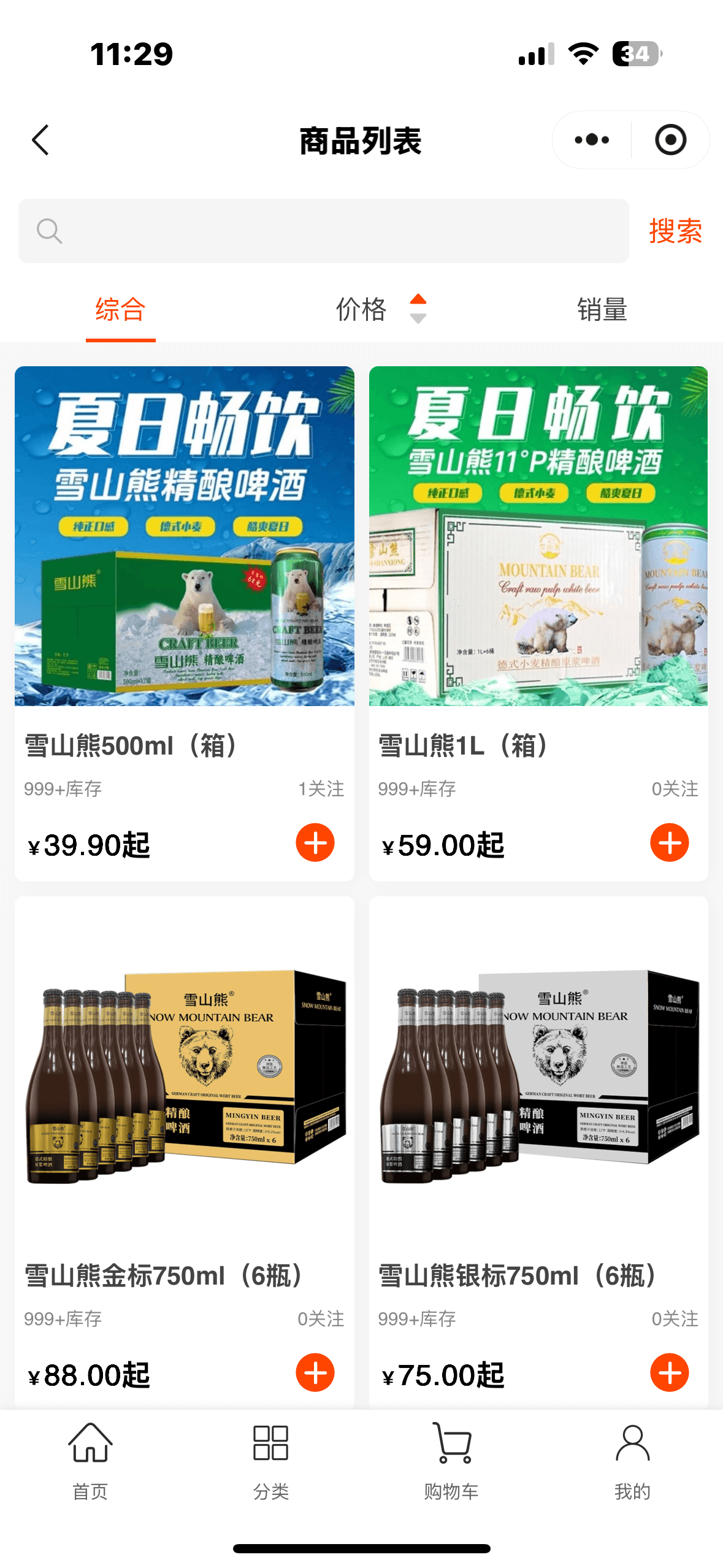723x1568 pixels.
Task: Open the 购物车 tab
Action: point(451,1460)
